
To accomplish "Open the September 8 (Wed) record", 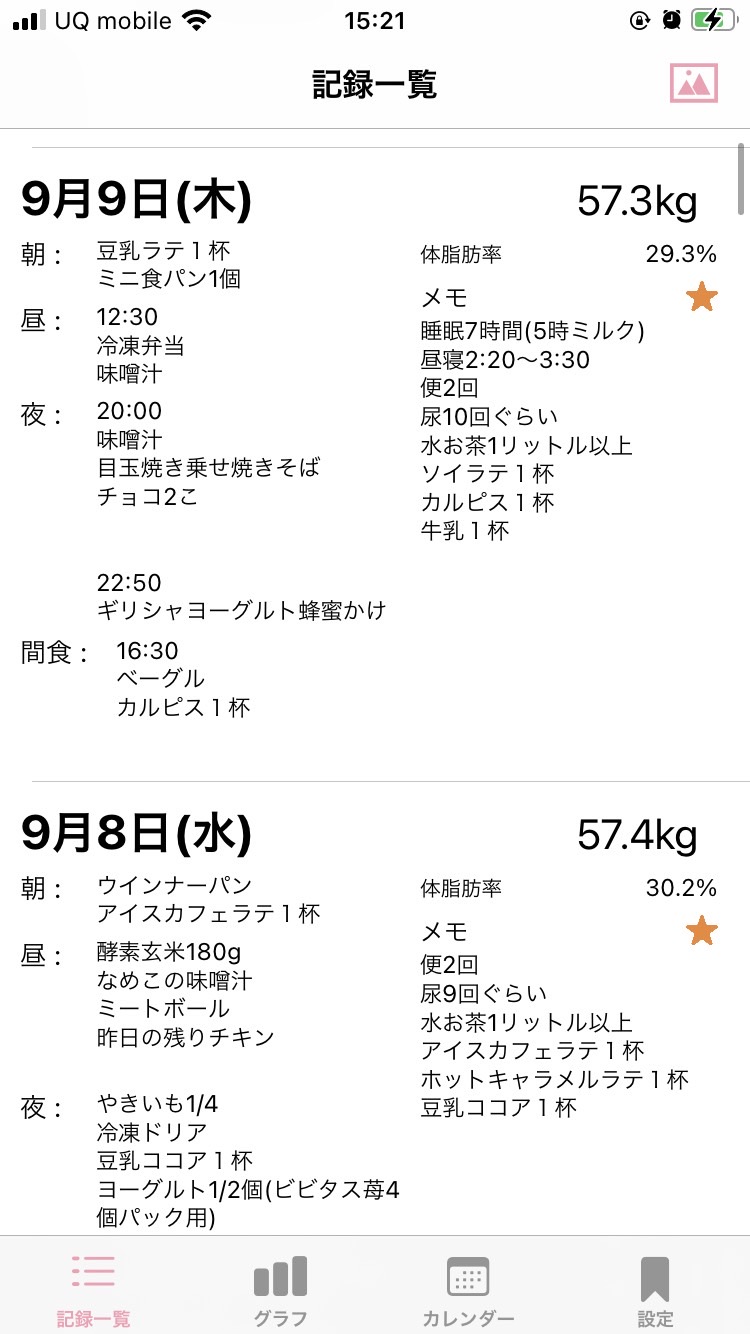I will pyautogui.click(x=375, y=1010).
